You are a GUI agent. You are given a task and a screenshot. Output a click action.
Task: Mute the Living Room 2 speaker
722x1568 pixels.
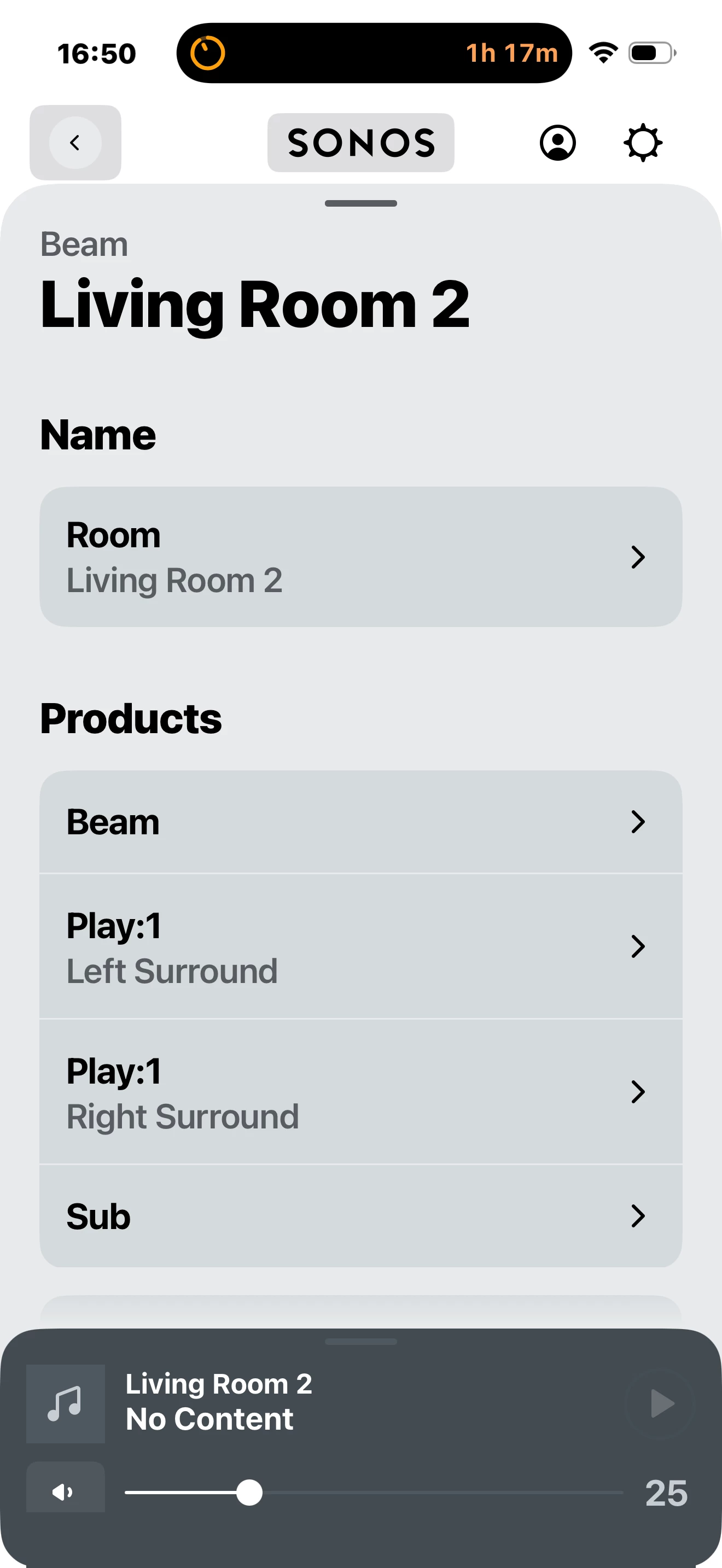[65, 1491]
